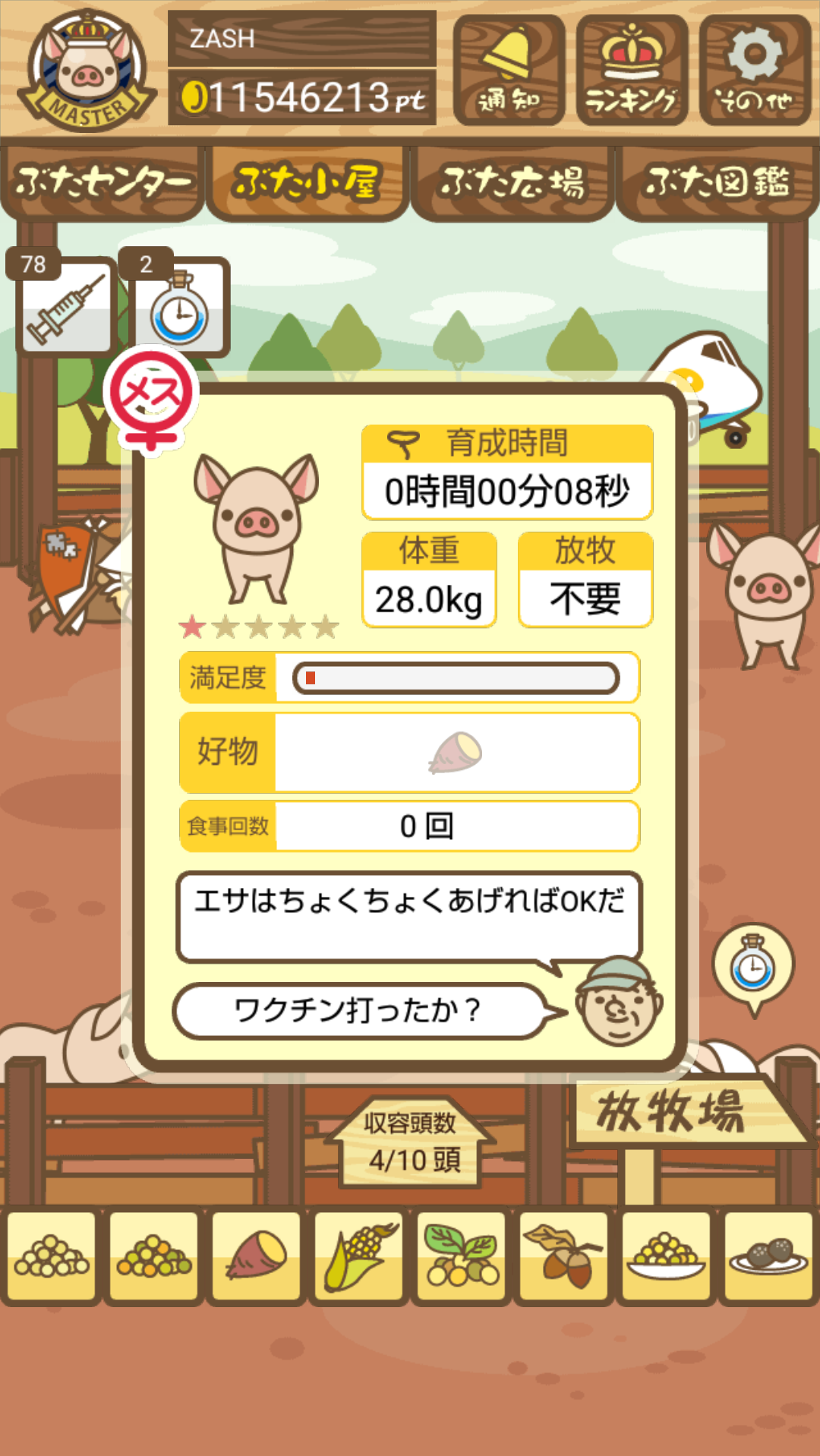The height and width of the screenshot is (1456, 820).
Task: Switch to the ぶた市場 tab
Action: tap(512, 182)
